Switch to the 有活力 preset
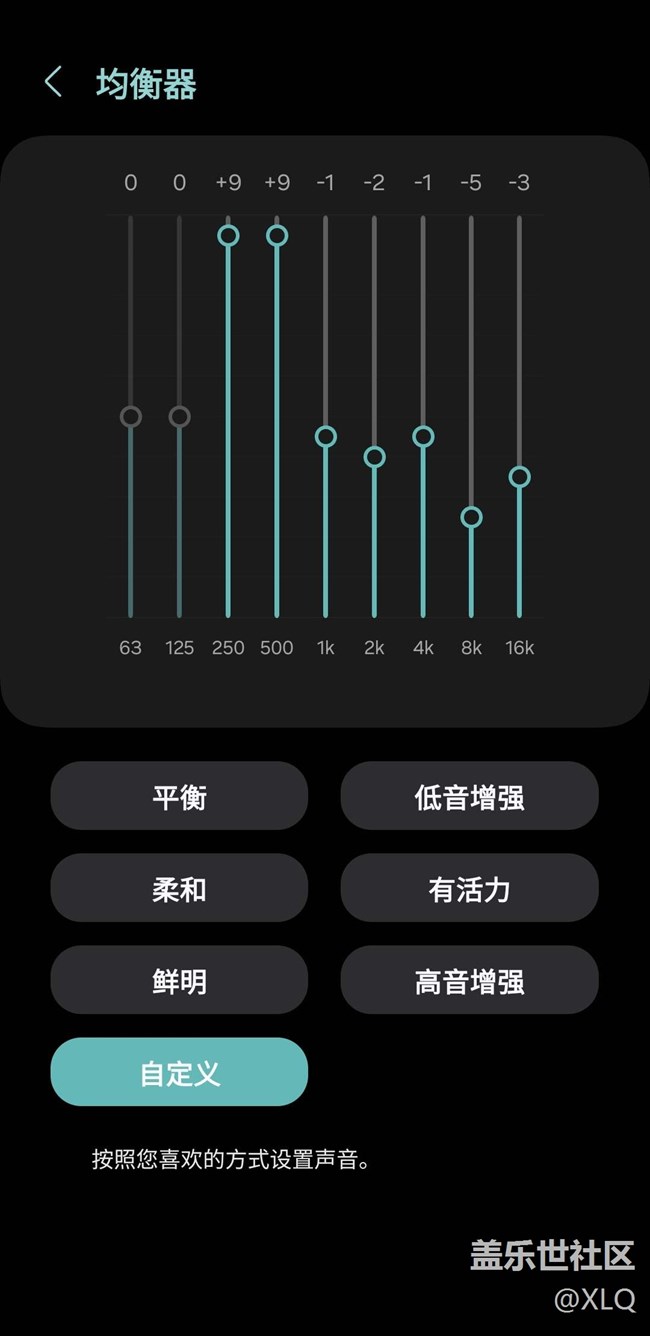The width and height of the screenshot is (650, 1336). pos(469,888)
